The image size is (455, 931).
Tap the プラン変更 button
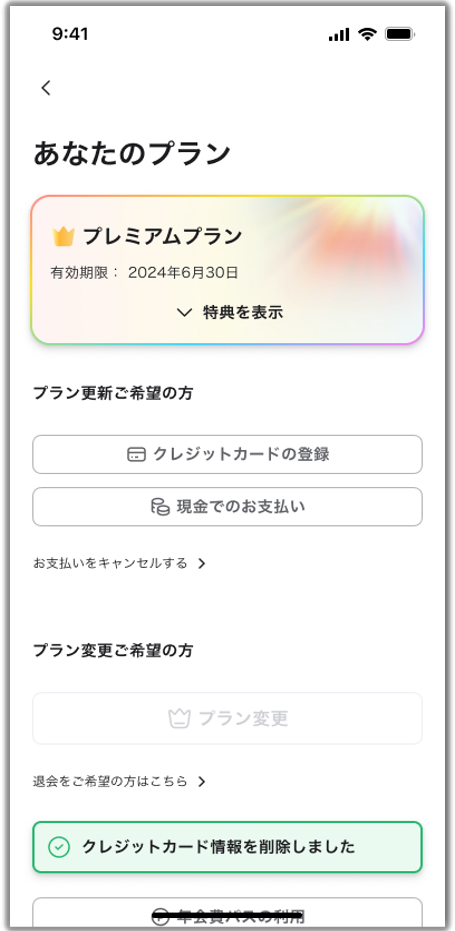coord(228,718)
